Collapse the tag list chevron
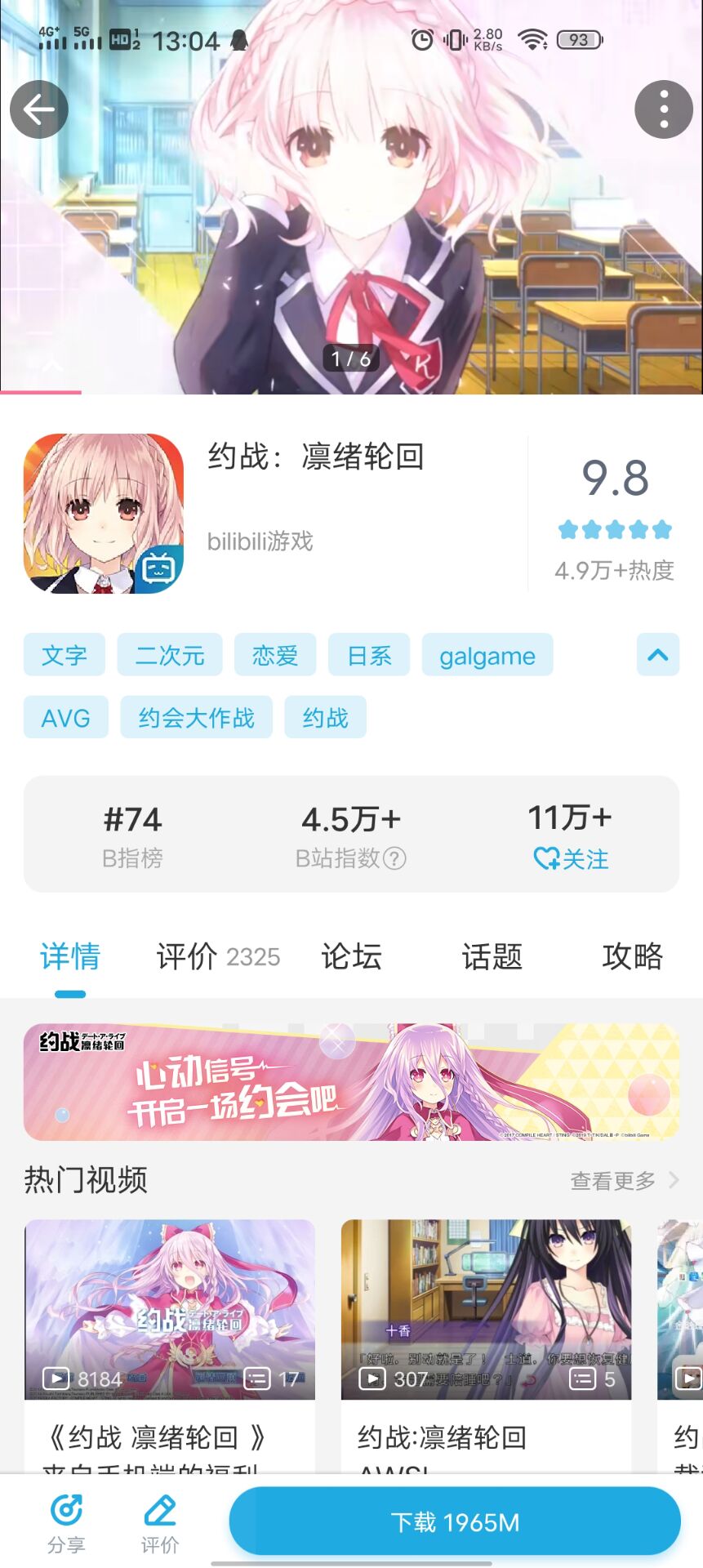This screenshot has width=703, height=1568. [x=658, y=655]
